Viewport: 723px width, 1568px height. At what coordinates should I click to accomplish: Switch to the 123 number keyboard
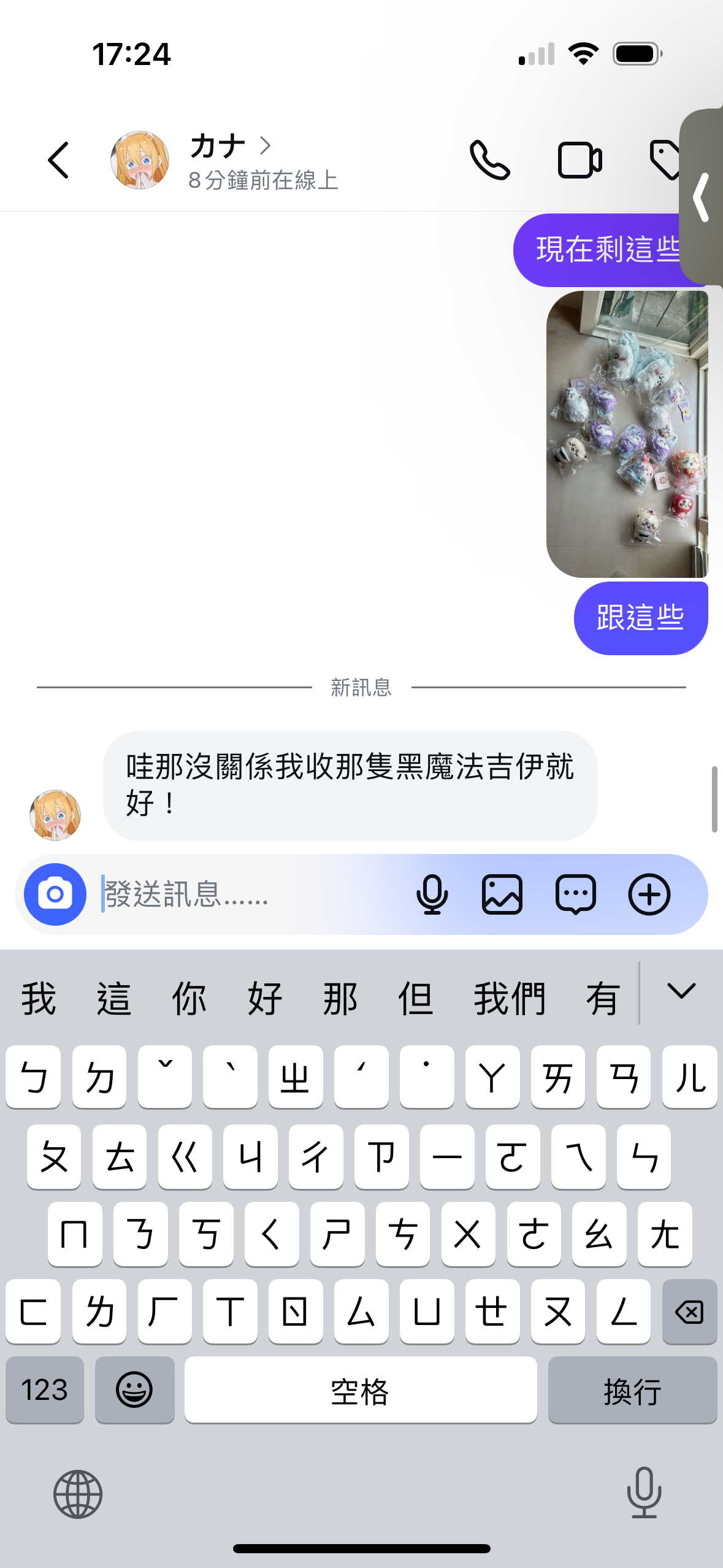click(x=45, y=1390)
